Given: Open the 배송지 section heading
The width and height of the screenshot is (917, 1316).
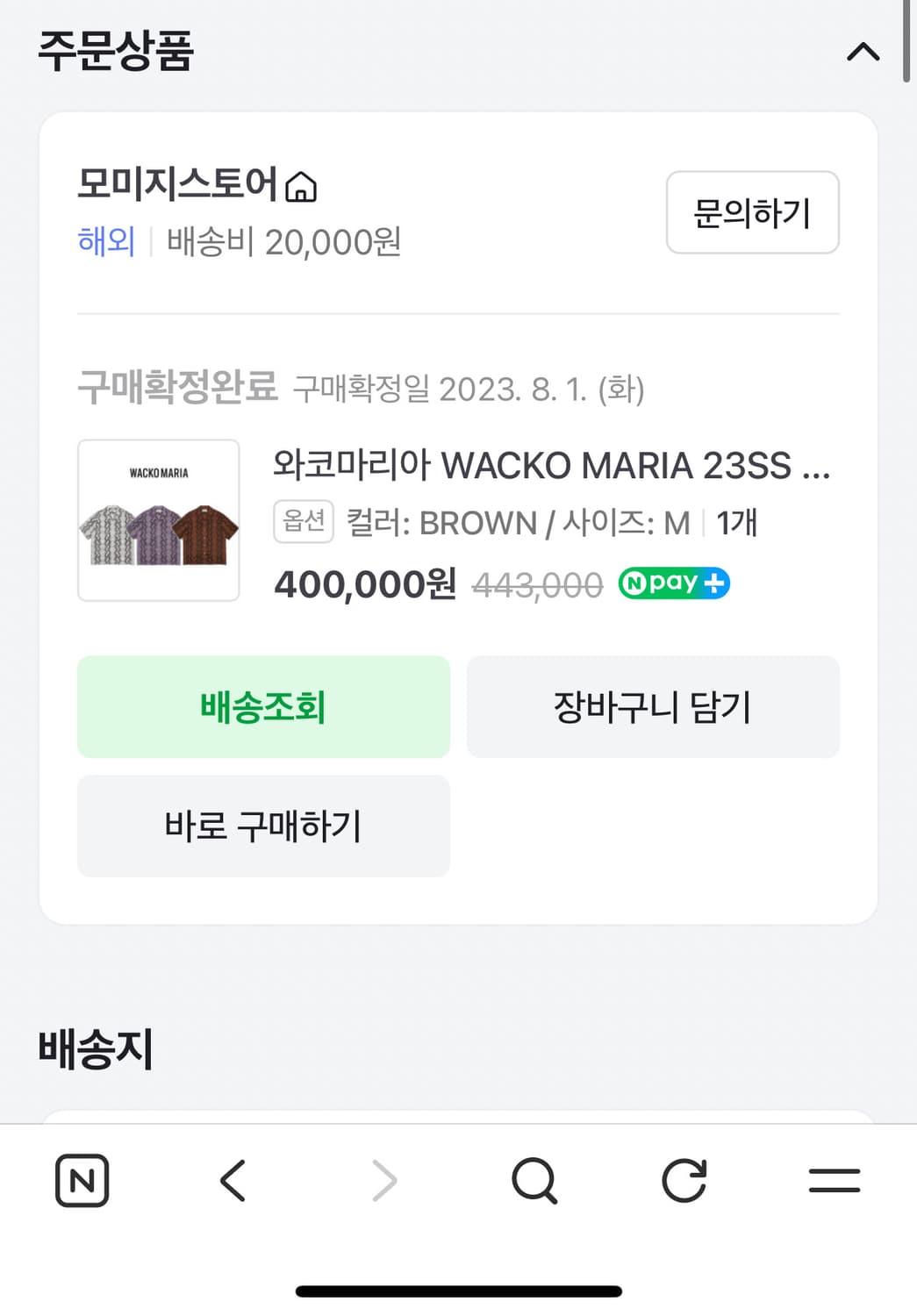Looking at the screenshot, I should [x=95, y=1045].
